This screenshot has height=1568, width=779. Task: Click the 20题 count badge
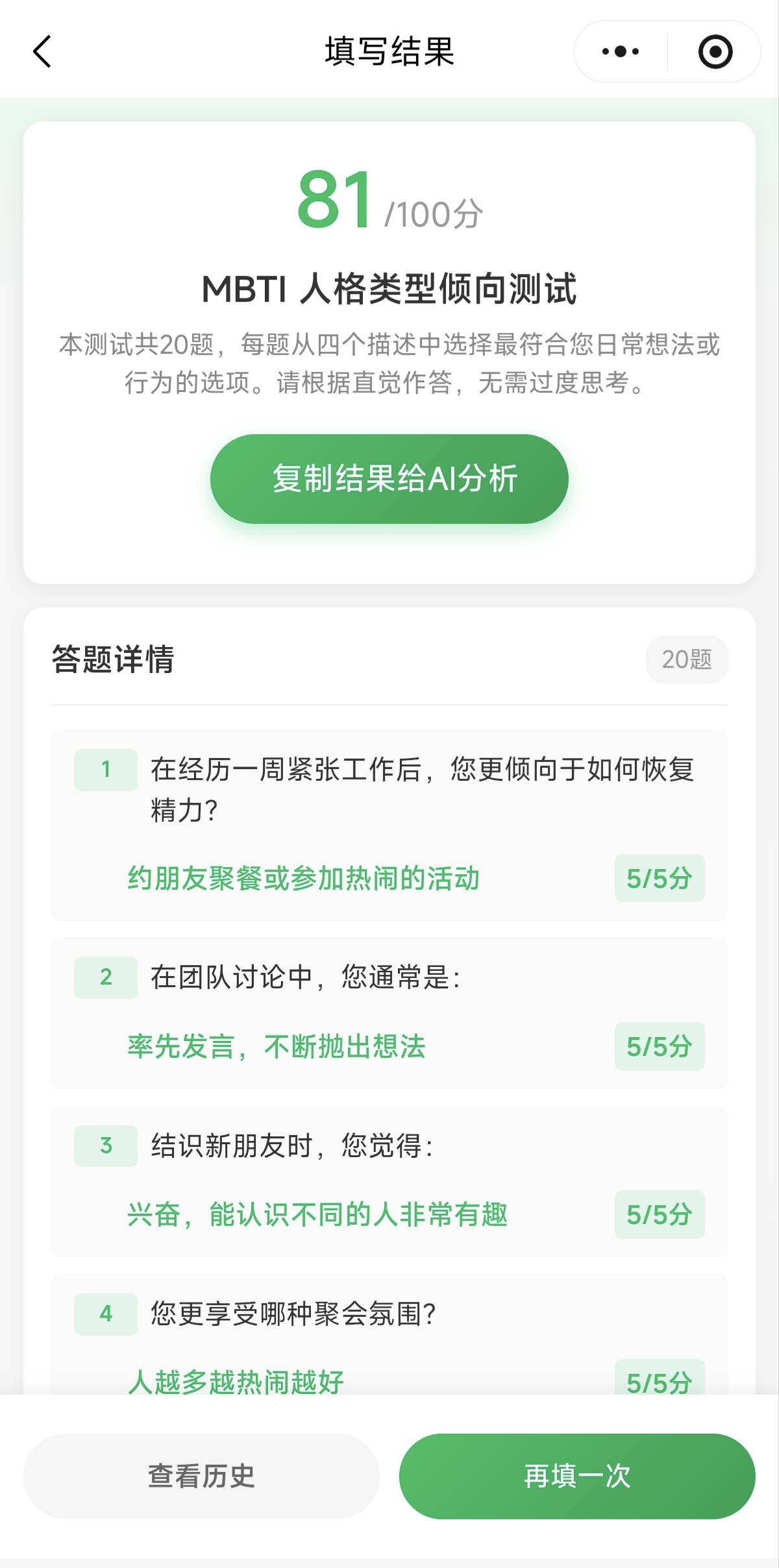[686, 659]
